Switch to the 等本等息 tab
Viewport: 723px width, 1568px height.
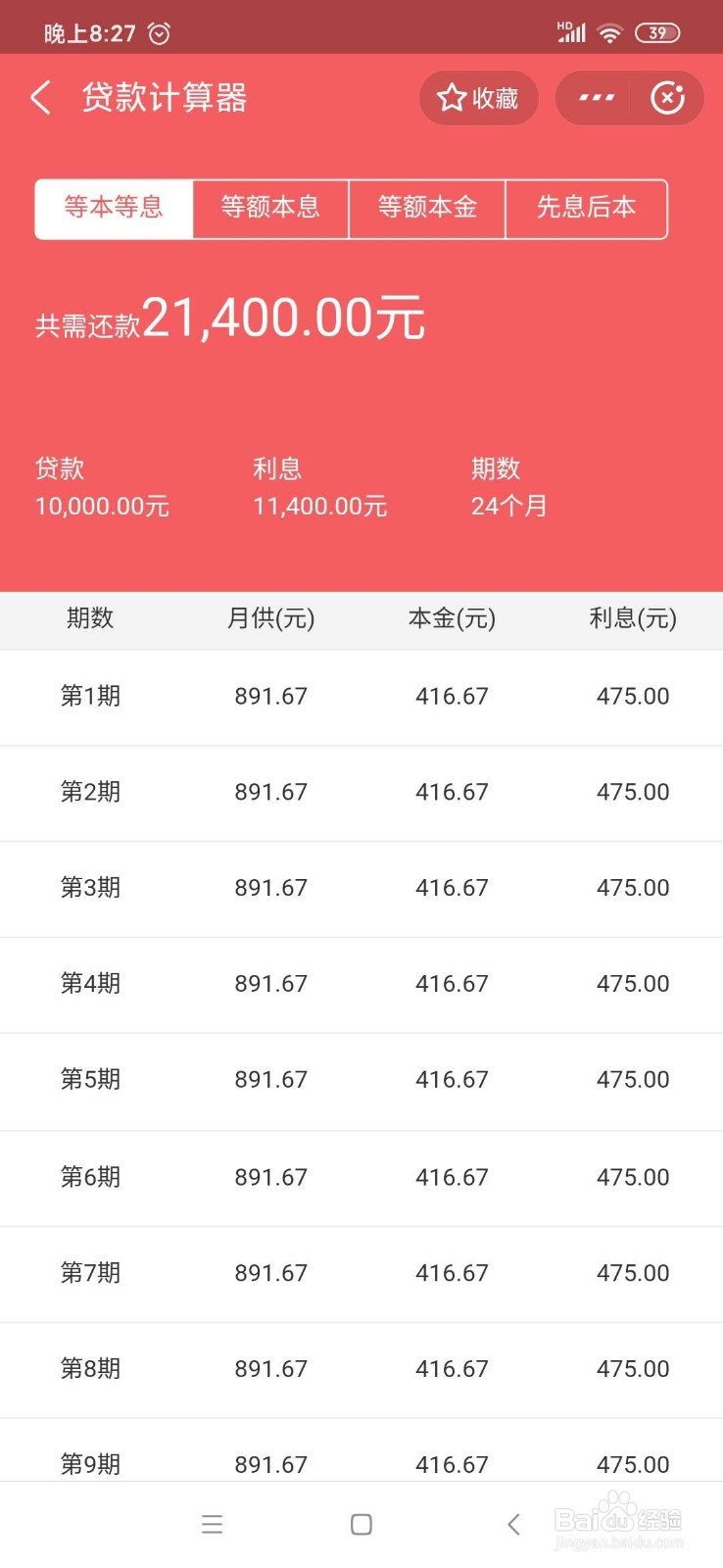coord(113,208)
